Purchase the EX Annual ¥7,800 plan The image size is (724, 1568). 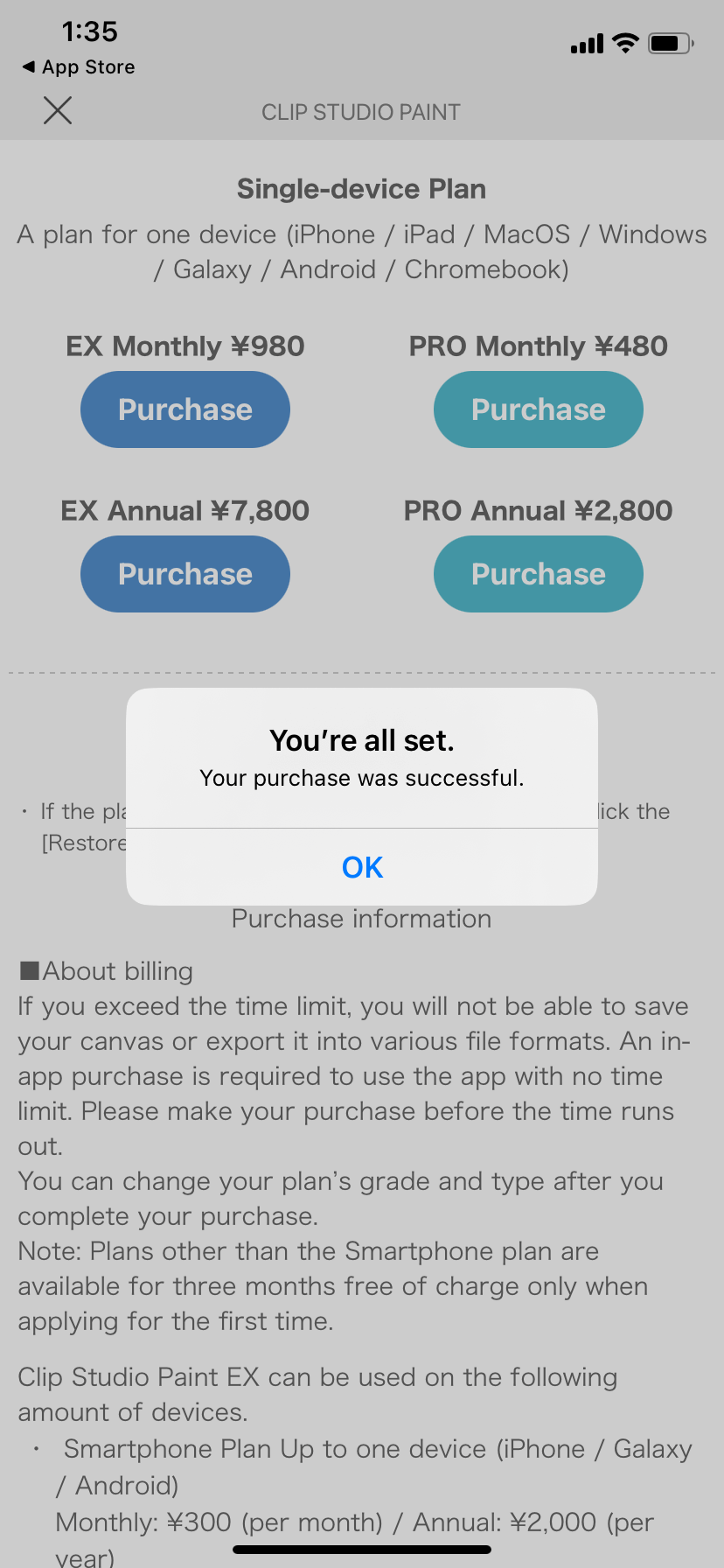coord(185,574)
